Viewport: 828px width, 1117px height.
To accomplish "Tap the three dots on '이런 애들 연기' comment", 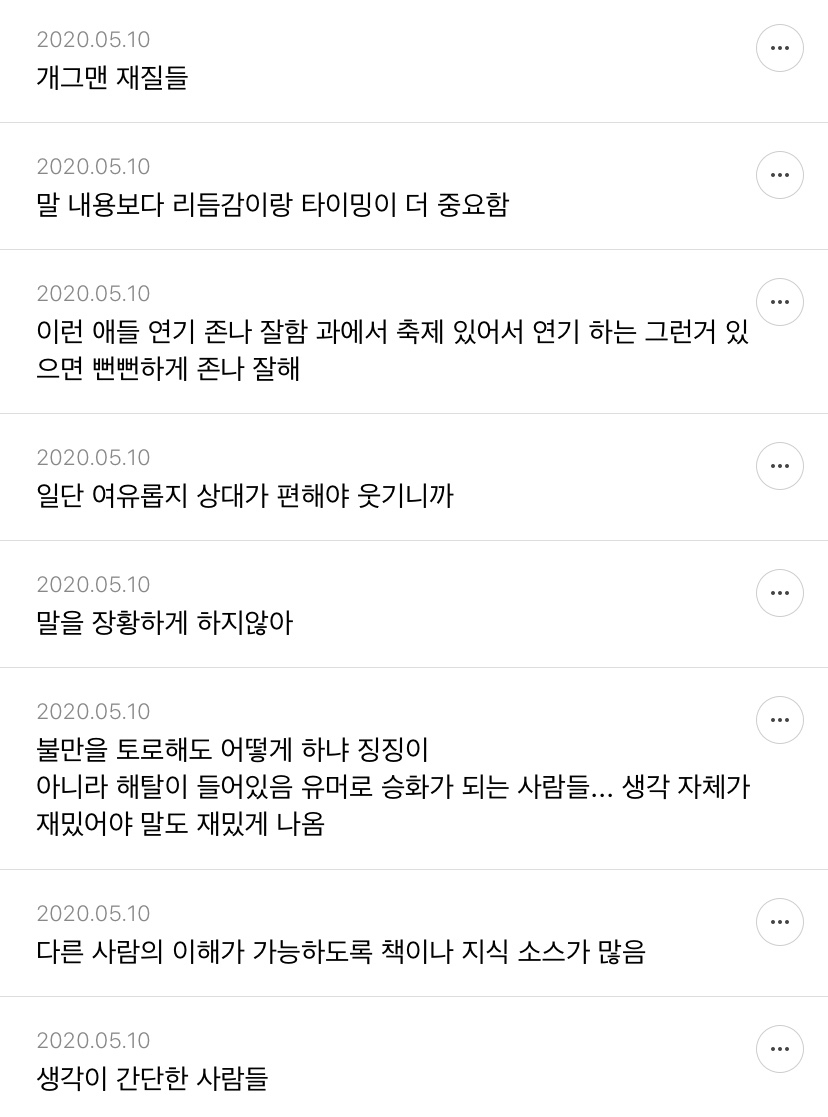I will 780,302.
